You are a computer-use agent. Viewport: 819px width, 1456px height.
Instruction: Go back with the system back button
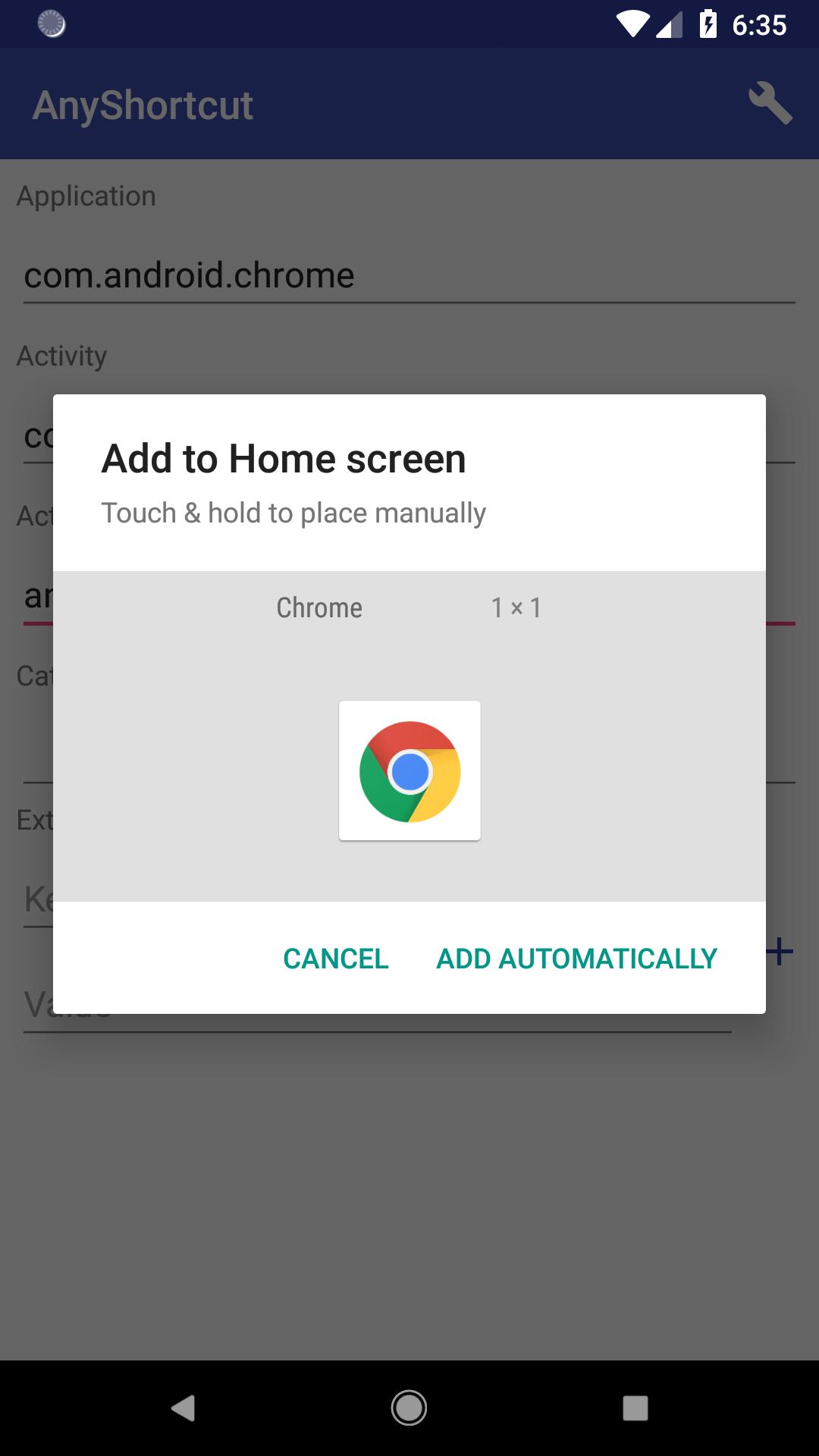coord(183,1408)
